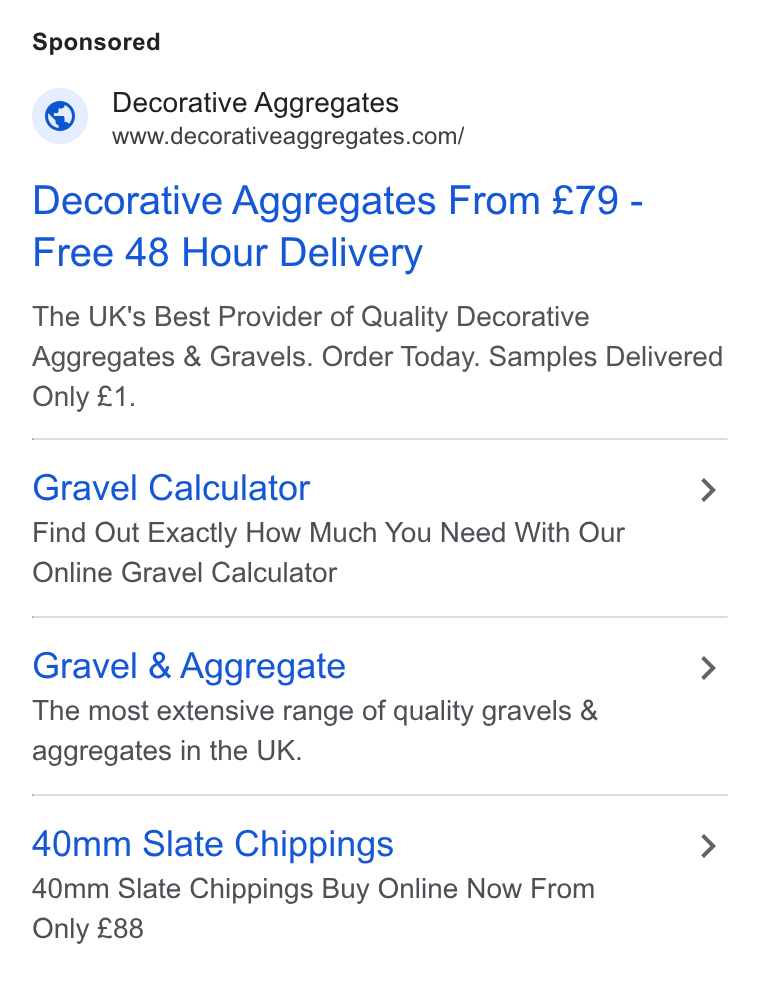Open the Decorative Aggregates From £79 headline
The height and width of the screenshot is (996, 760).
(x=337, y=227)
